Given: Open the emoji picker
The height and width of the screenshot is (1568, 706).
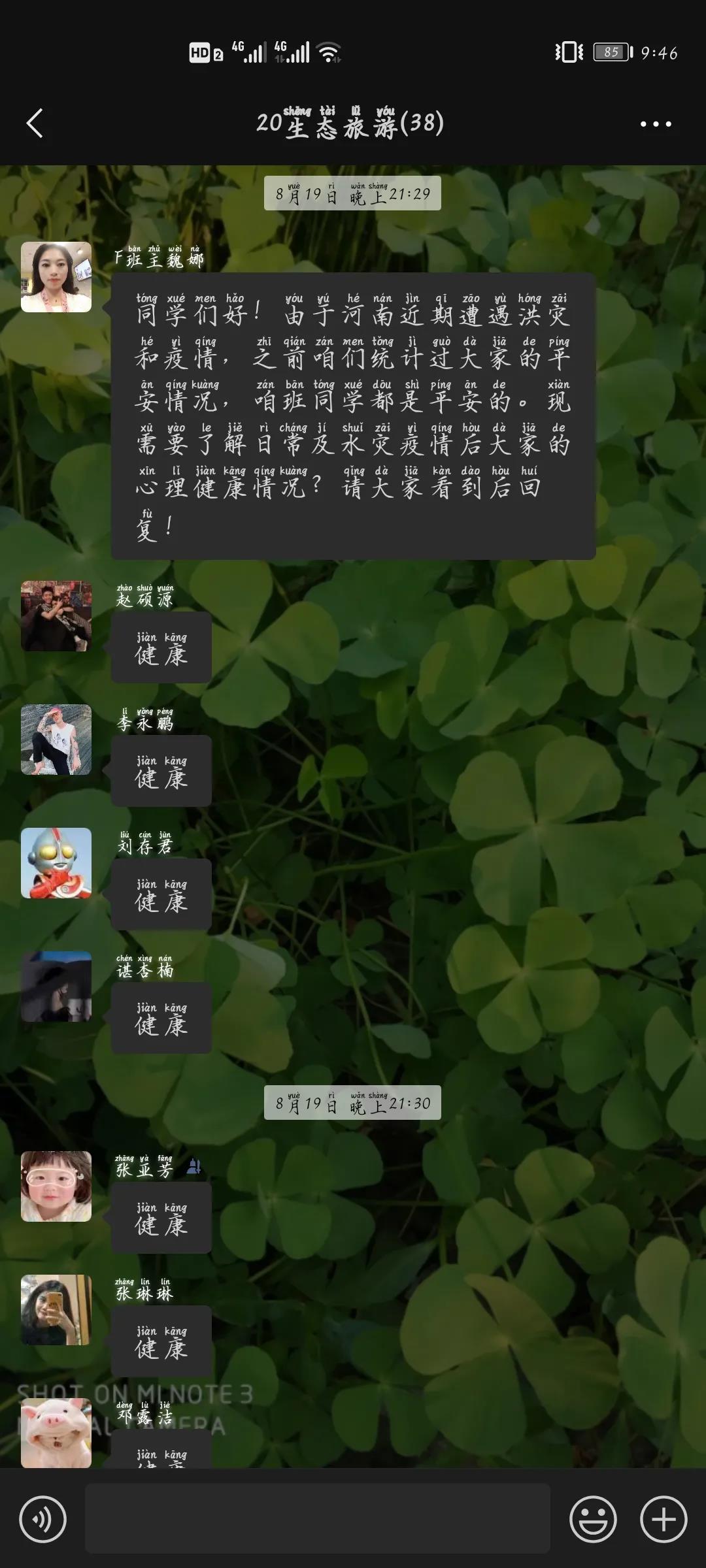Looking at the screenshot, I should (593, 1520).
